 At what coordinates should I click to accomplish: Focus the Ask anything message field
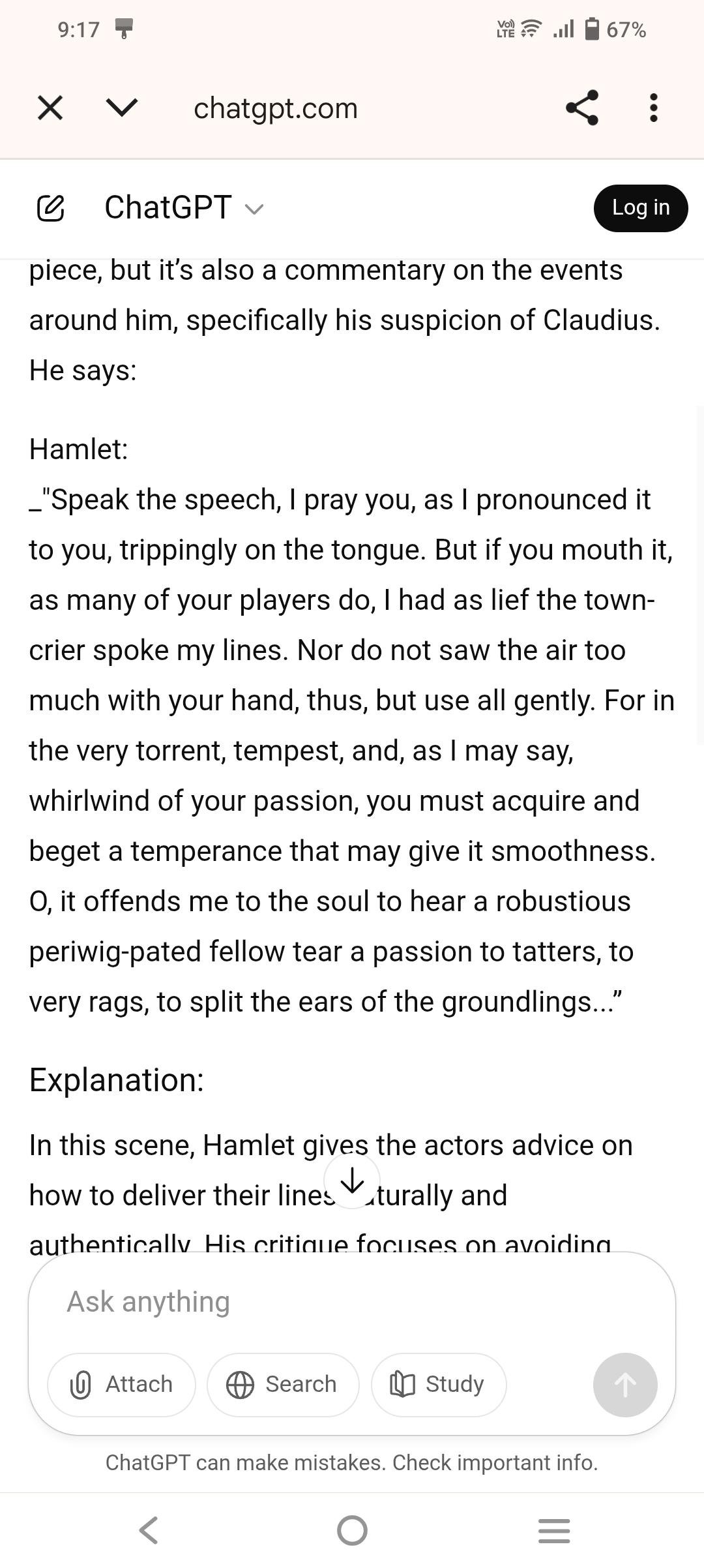pos(352,1302)
